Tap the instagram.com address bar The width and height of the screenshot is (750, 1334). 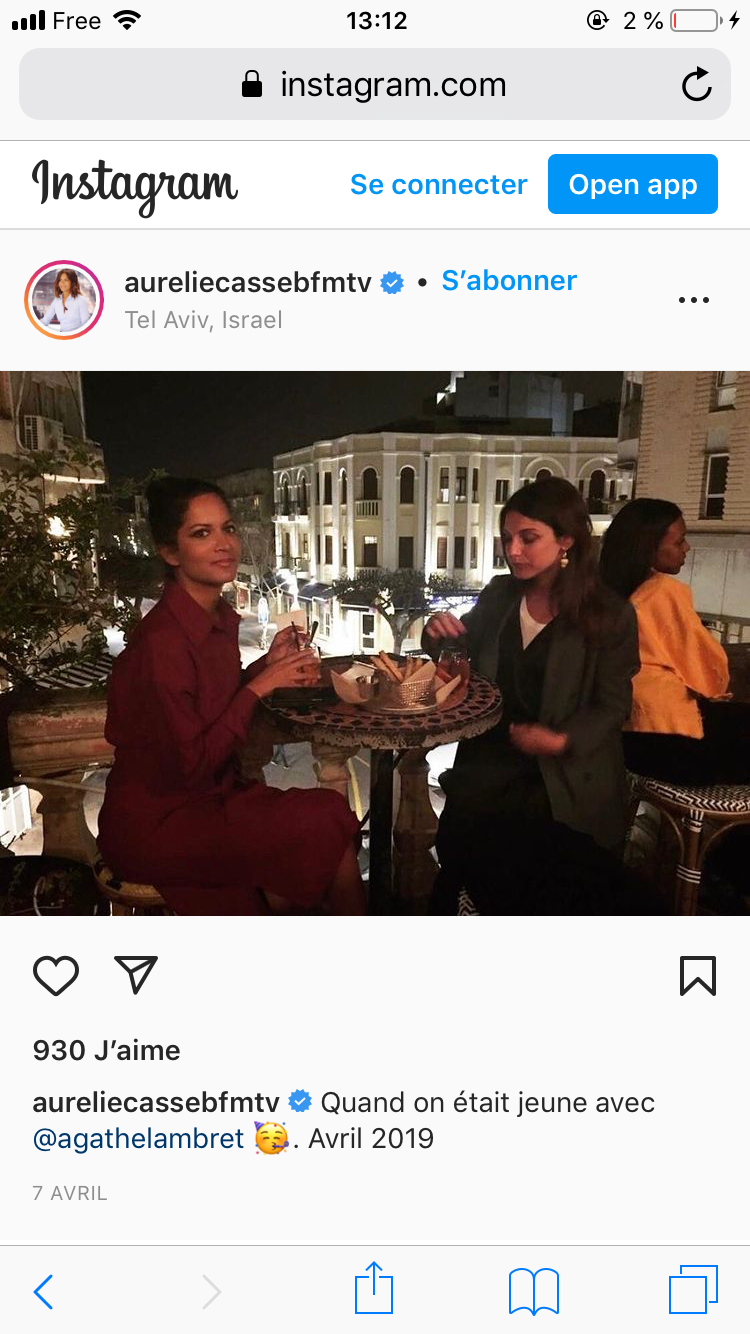[375, 84]
